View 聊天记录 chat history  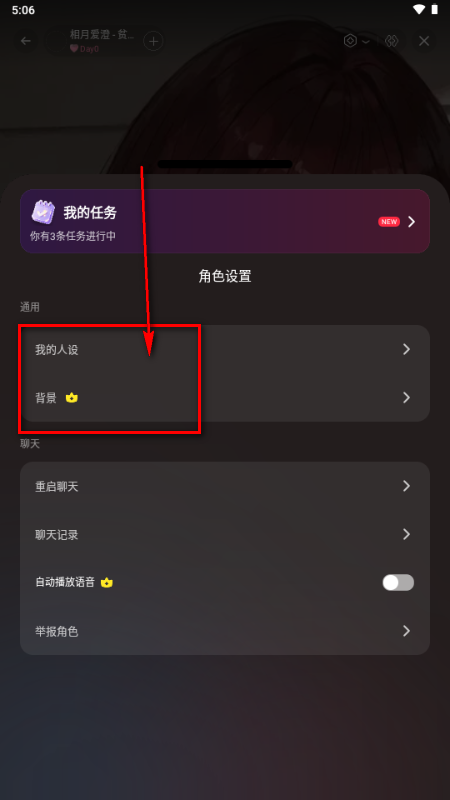[x=225, y=534]
